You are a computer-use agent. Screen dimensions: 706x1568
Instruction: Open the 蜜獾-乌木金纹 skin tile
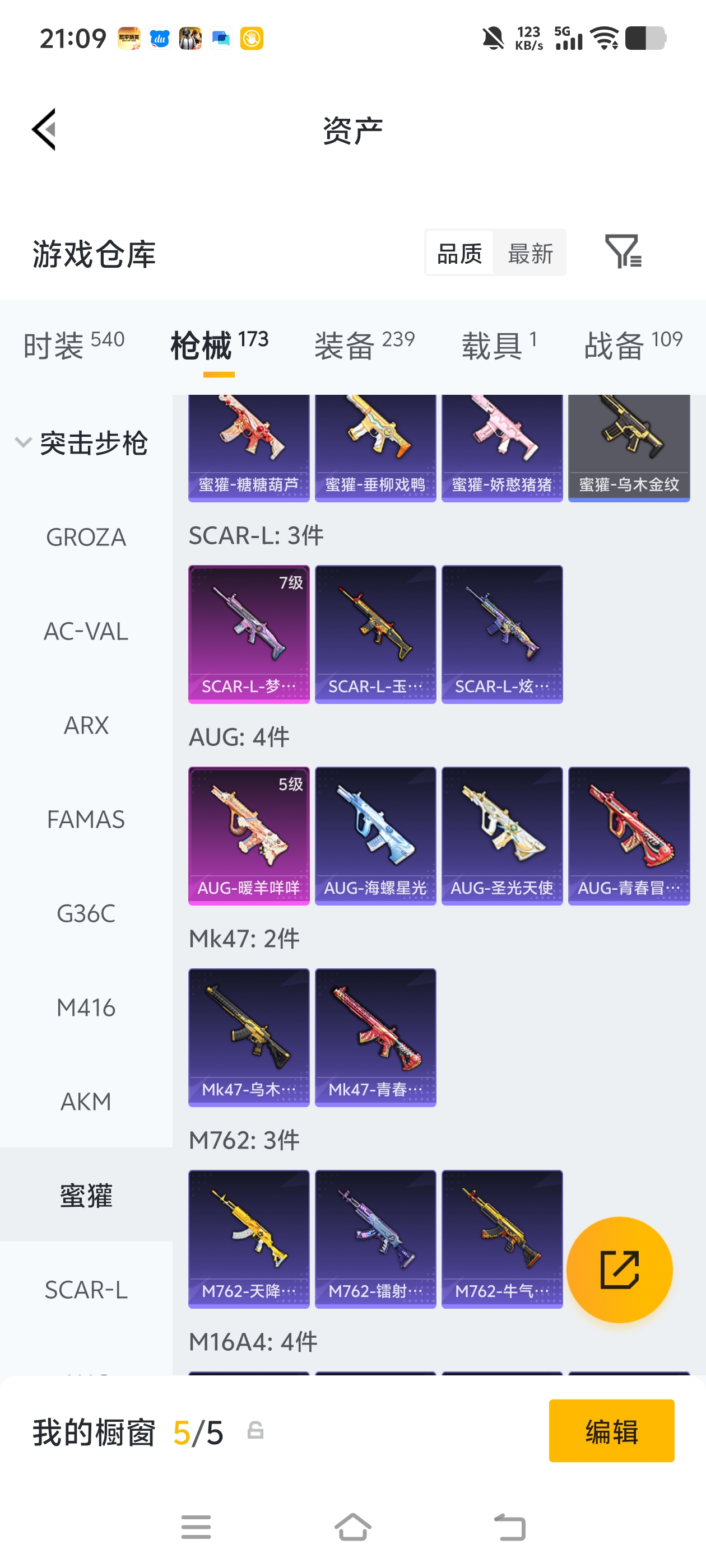coord(628,448)
